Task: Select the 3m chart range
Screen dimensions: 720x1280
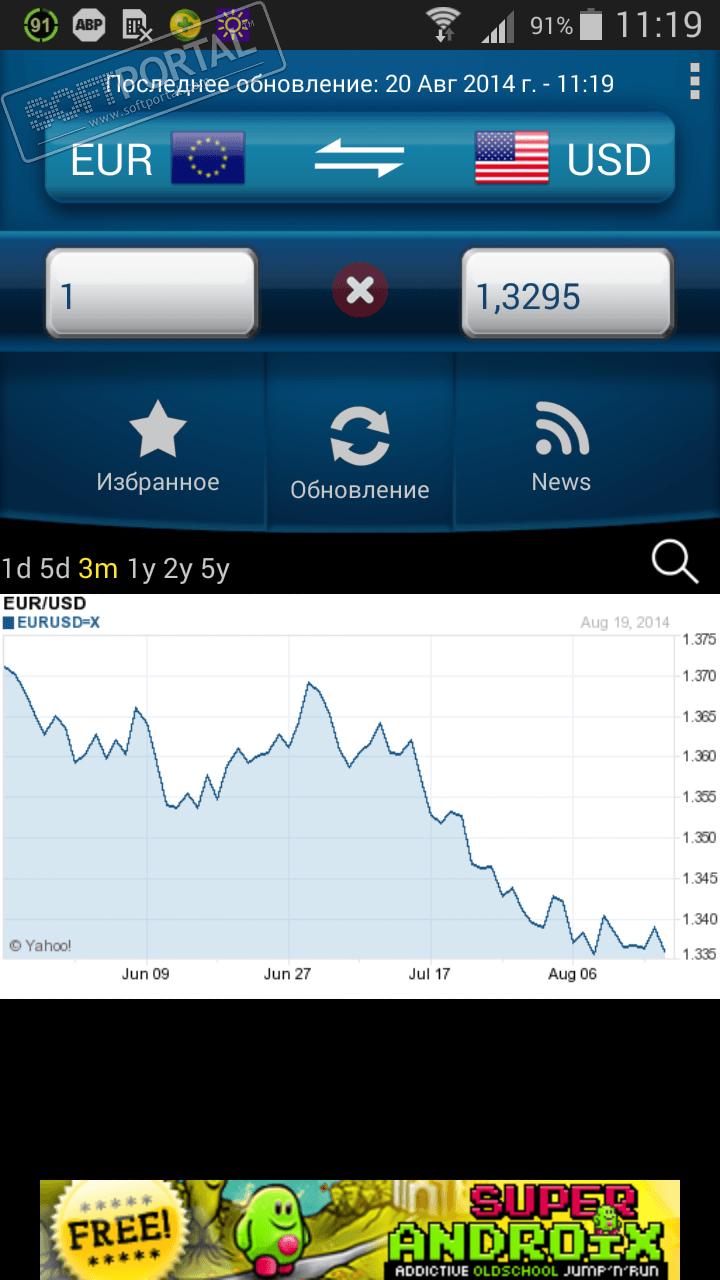Action: click(98, 569)
